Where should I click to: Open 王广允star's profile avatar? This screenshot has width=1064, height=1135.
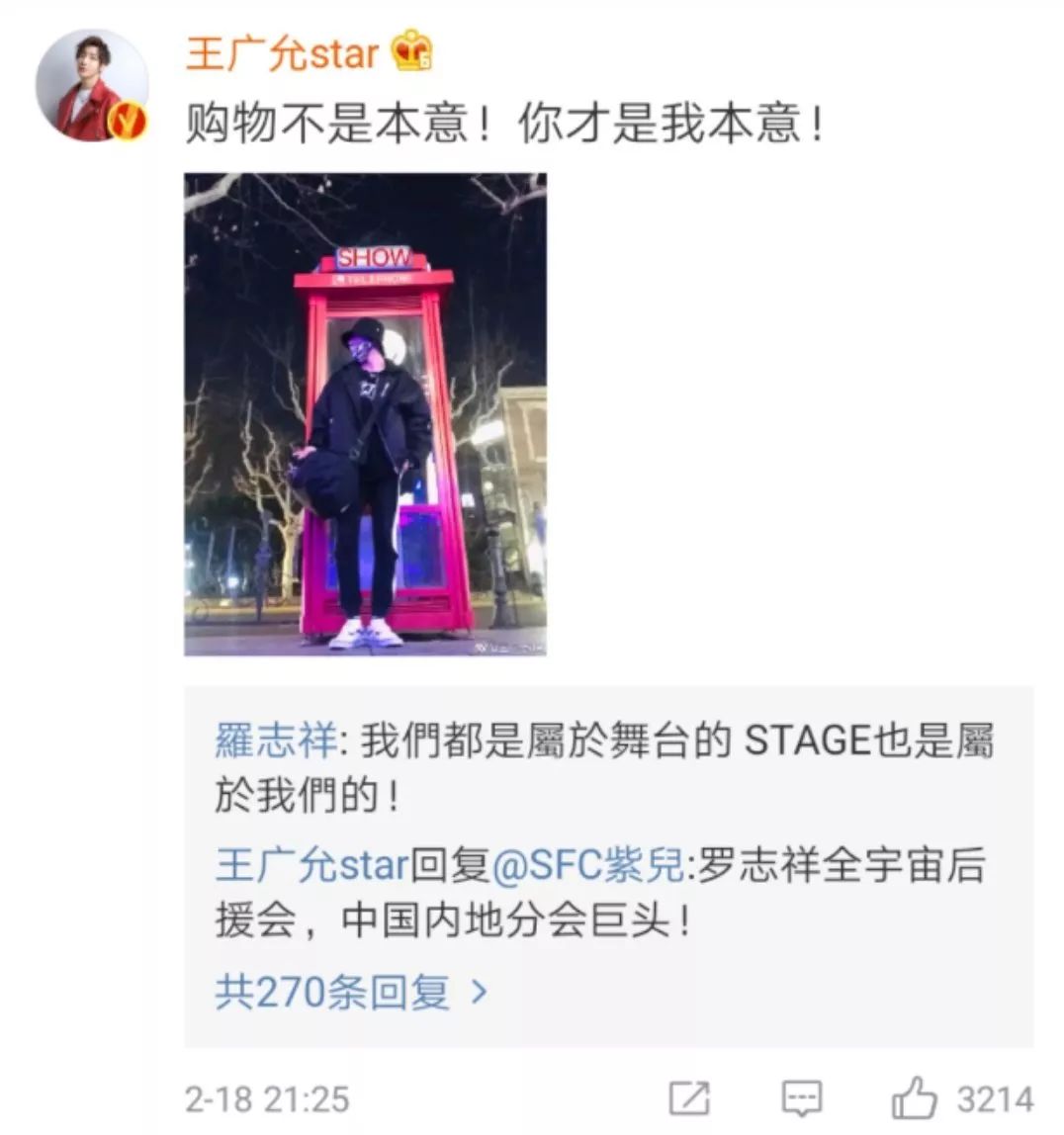(x=91, y=84)
